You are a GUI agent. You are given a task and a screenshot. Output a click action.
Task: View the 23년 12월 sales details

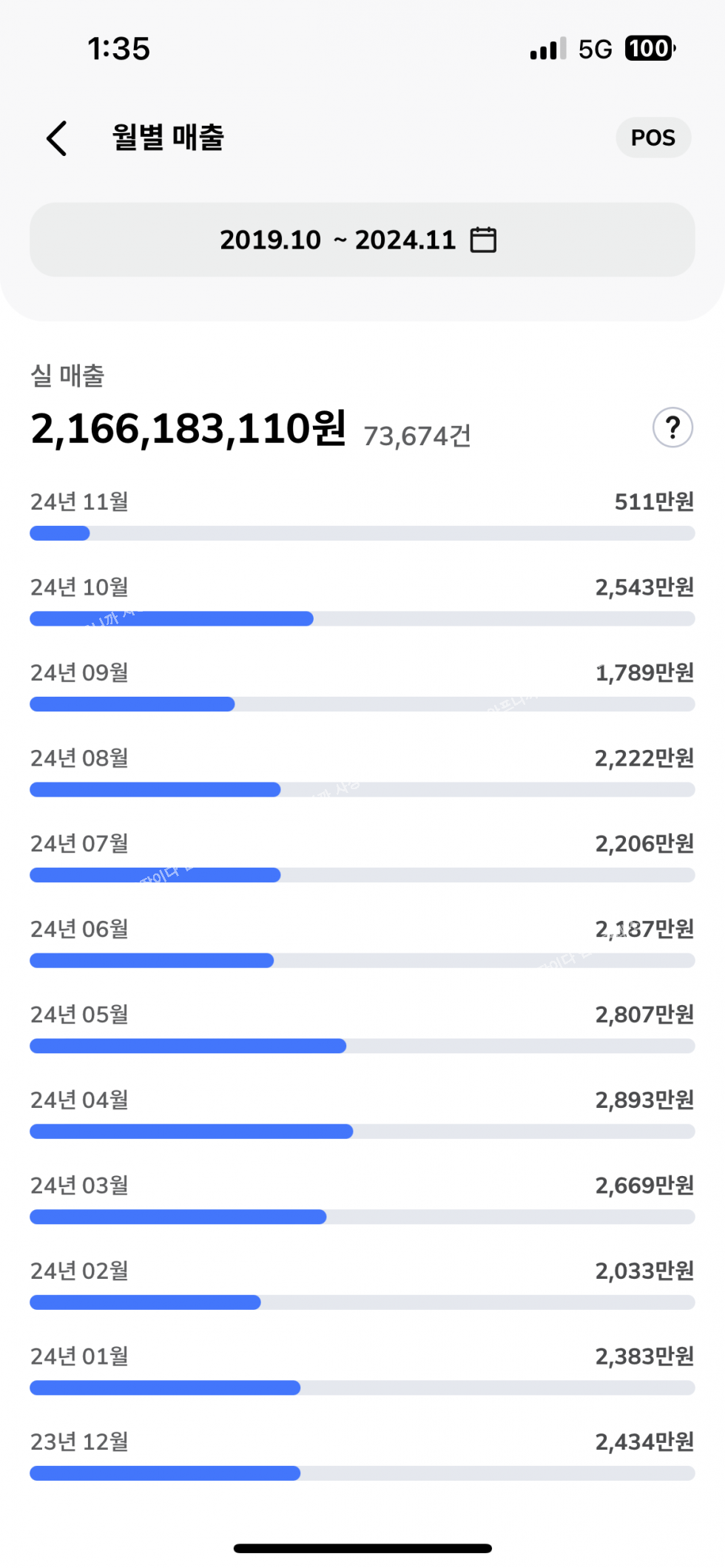point(362,1455)
